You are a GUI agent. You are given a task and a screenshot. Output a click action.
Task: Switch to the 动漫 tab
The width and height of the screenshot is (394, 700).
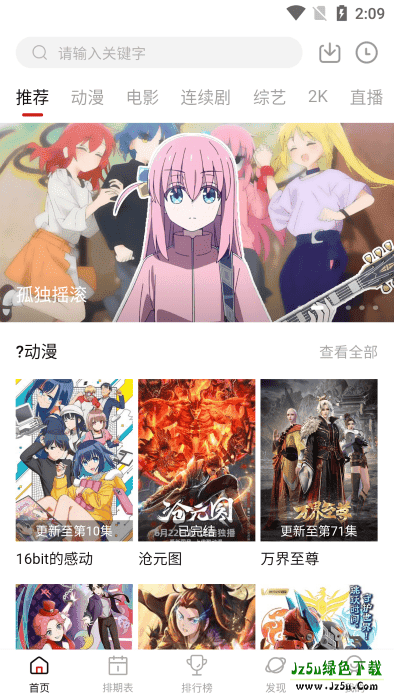(87, 97)
